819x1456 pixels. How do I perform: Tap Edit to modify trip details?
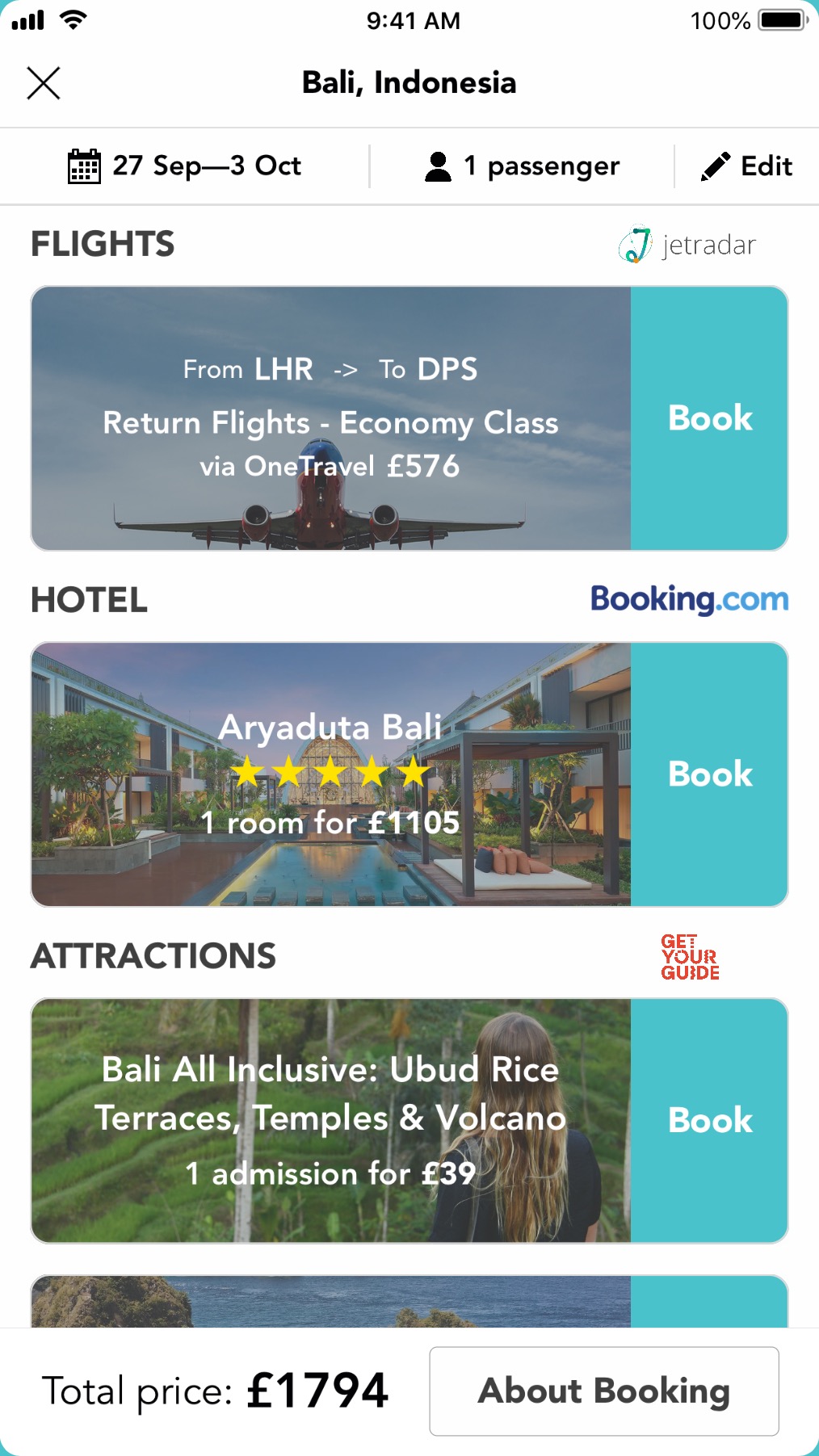pyautogui.click(x=747, y=166)
